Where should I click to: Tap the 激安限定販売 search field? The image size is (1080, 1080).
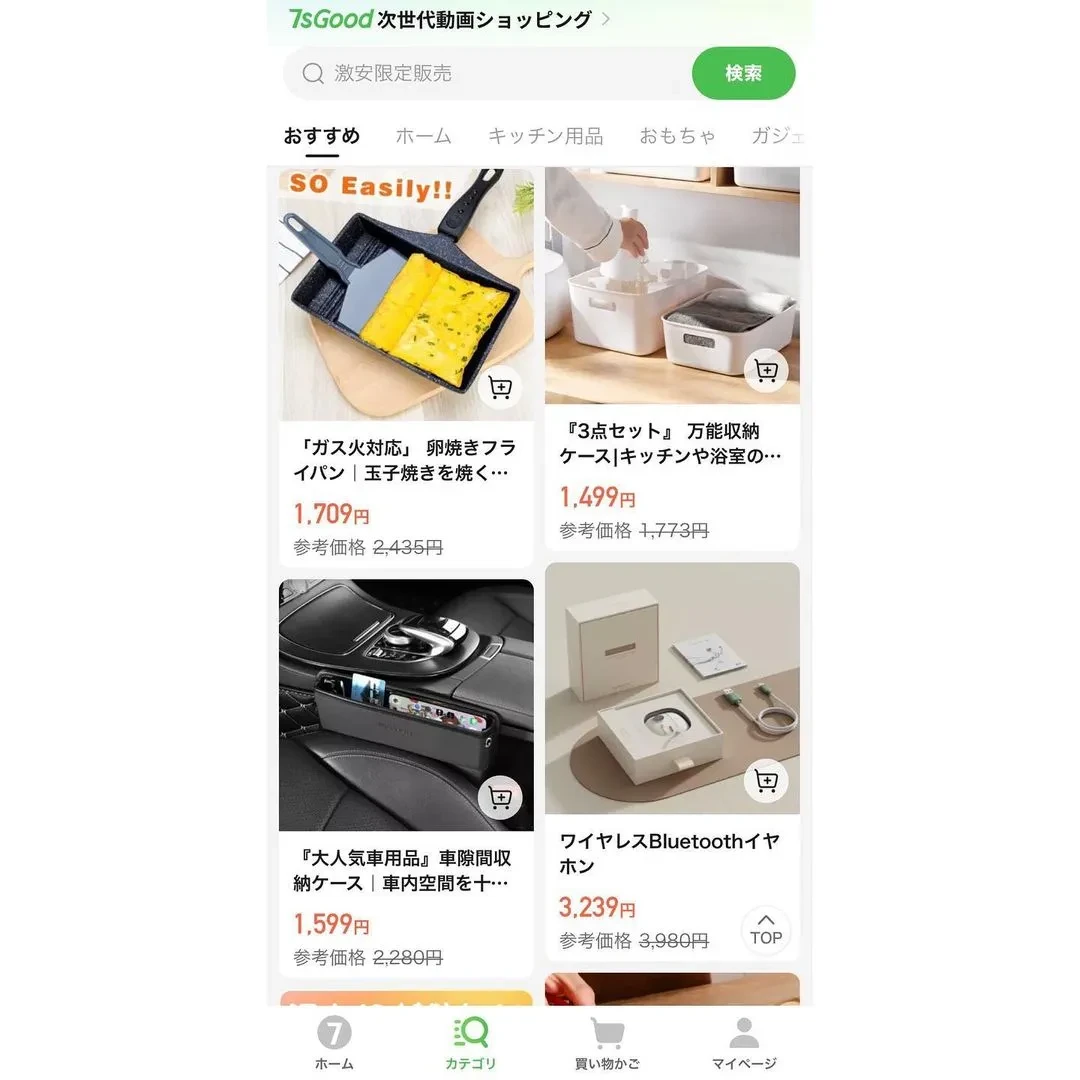[x=490, y=73]
